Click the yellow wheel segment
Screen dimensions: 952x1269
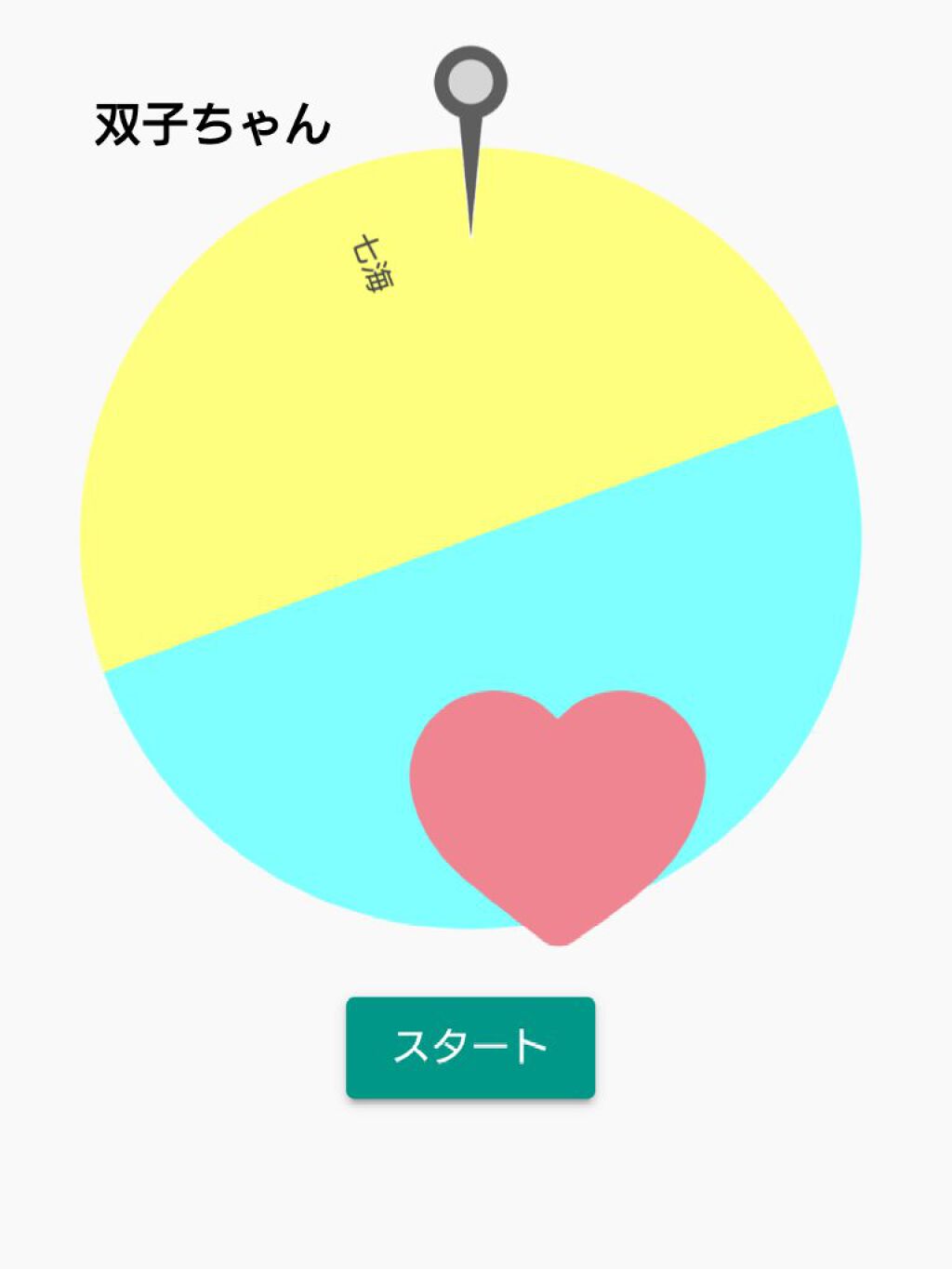(279, 372)
